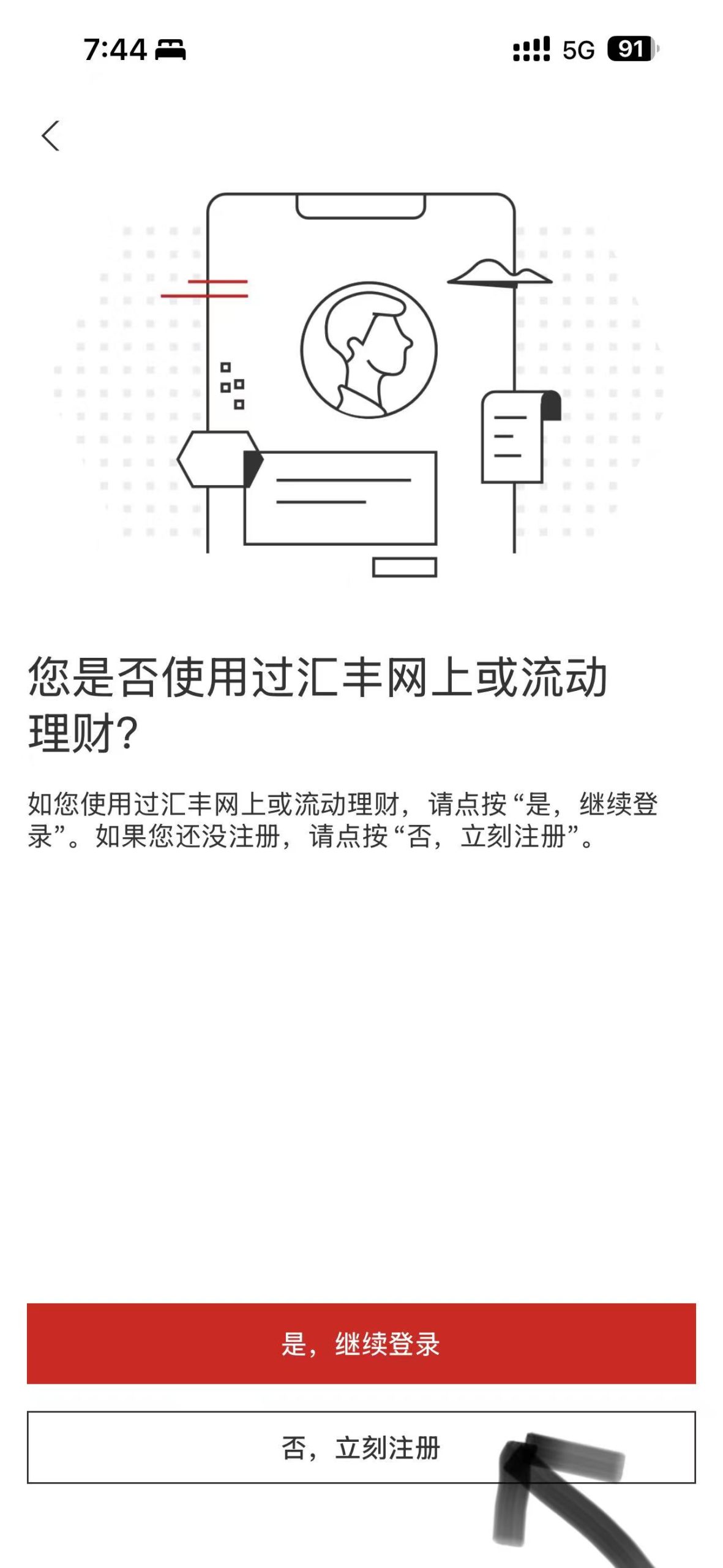Tap the red 是，继续登录 button
The width and height of the screenshot is (723, 1568).
pyautogui.click(x=361, y=1343)
